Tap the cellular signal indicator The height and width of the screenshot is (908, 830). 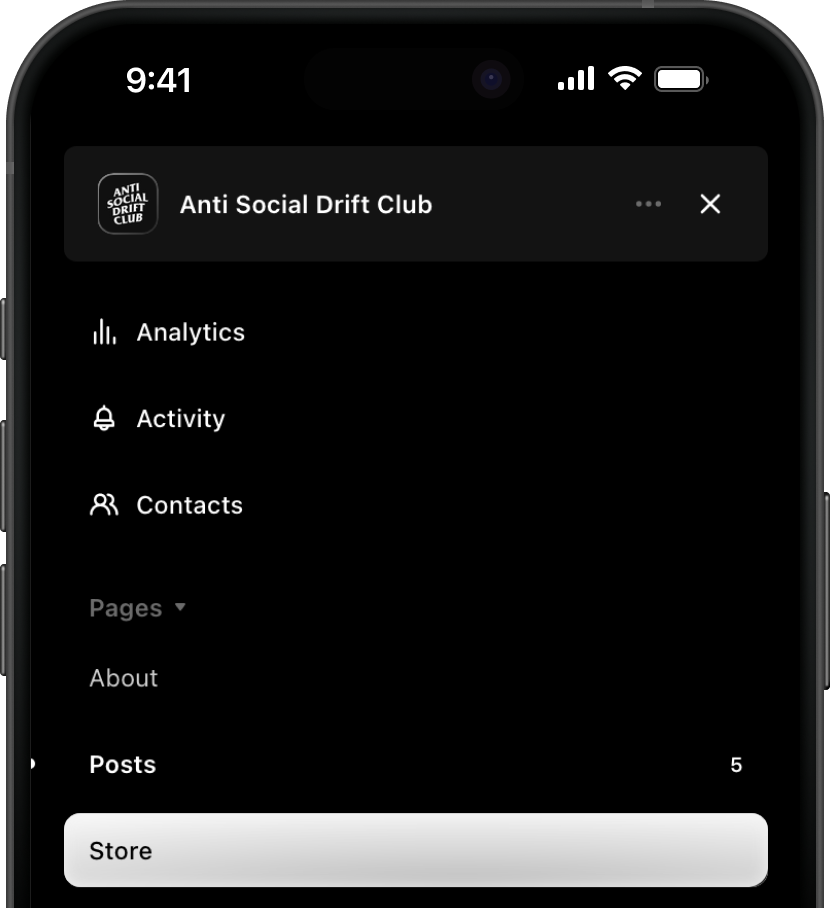(x=575, y=78)
